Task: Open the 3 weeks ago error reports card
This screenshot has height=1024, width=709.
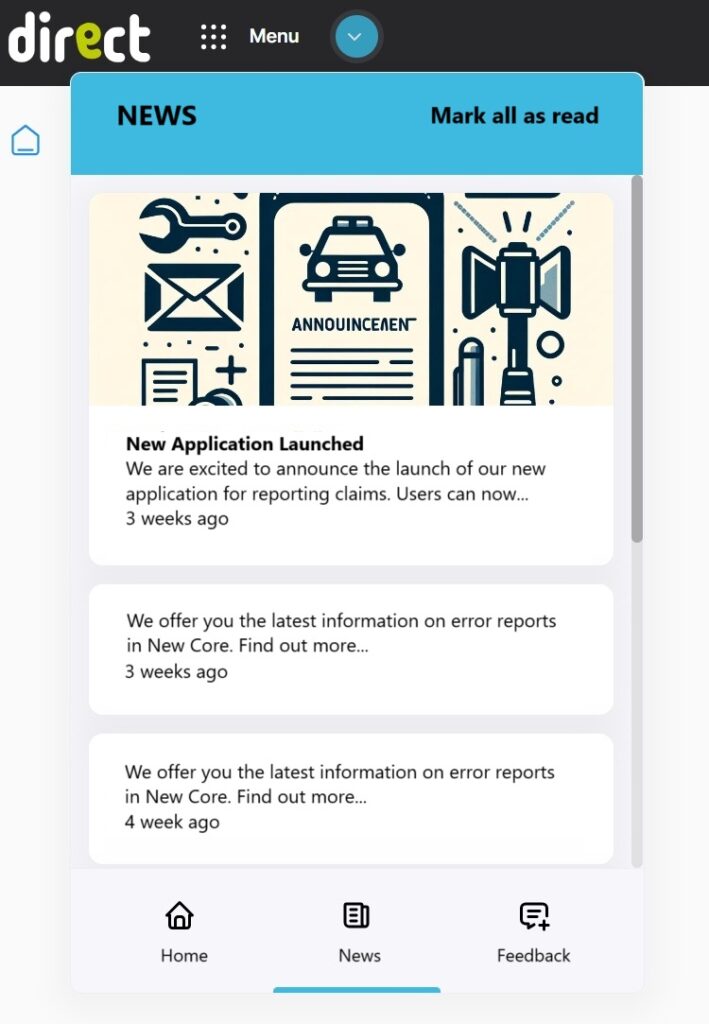Action: pyautogui.click(x=350, y=648)
